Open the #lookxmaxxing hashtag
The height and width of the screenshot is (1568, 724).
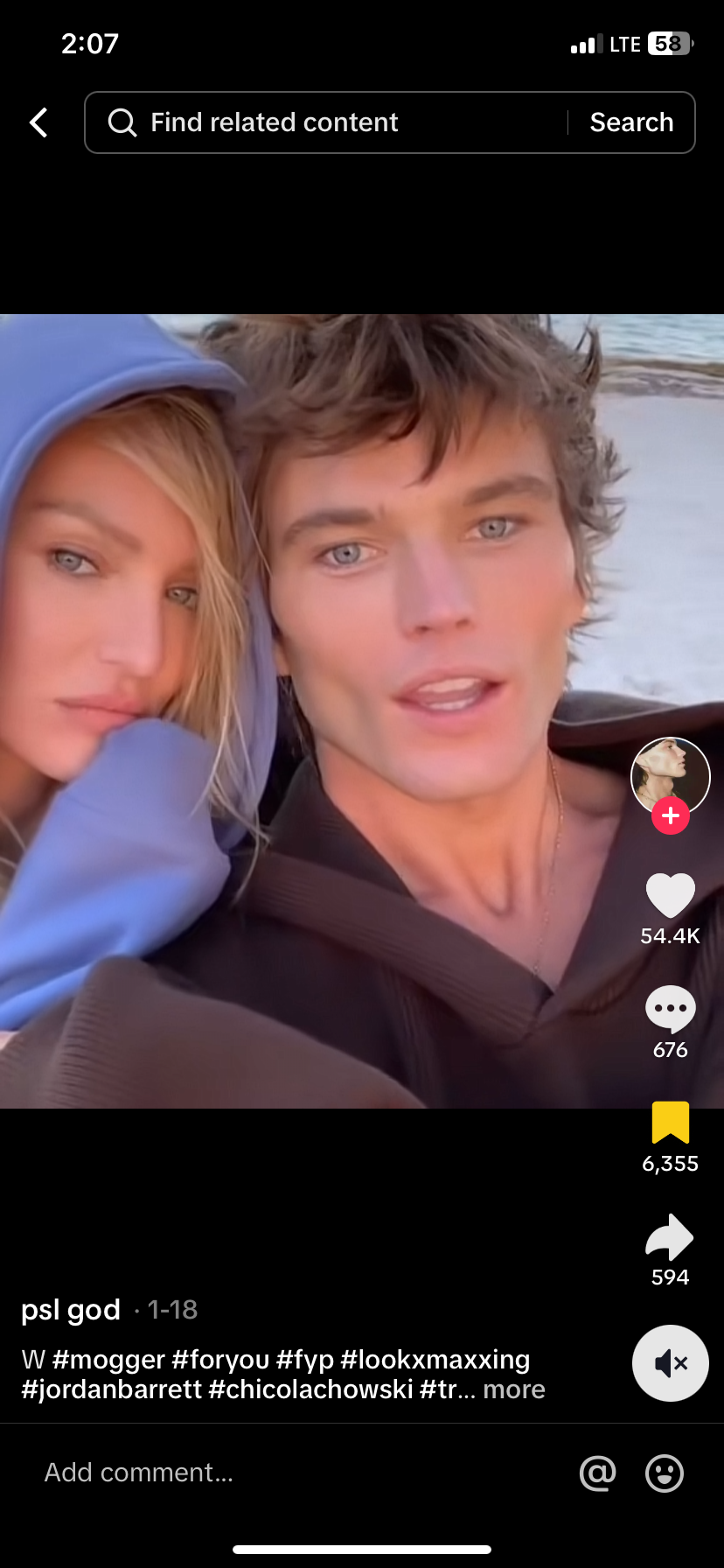click(435, 1360)
